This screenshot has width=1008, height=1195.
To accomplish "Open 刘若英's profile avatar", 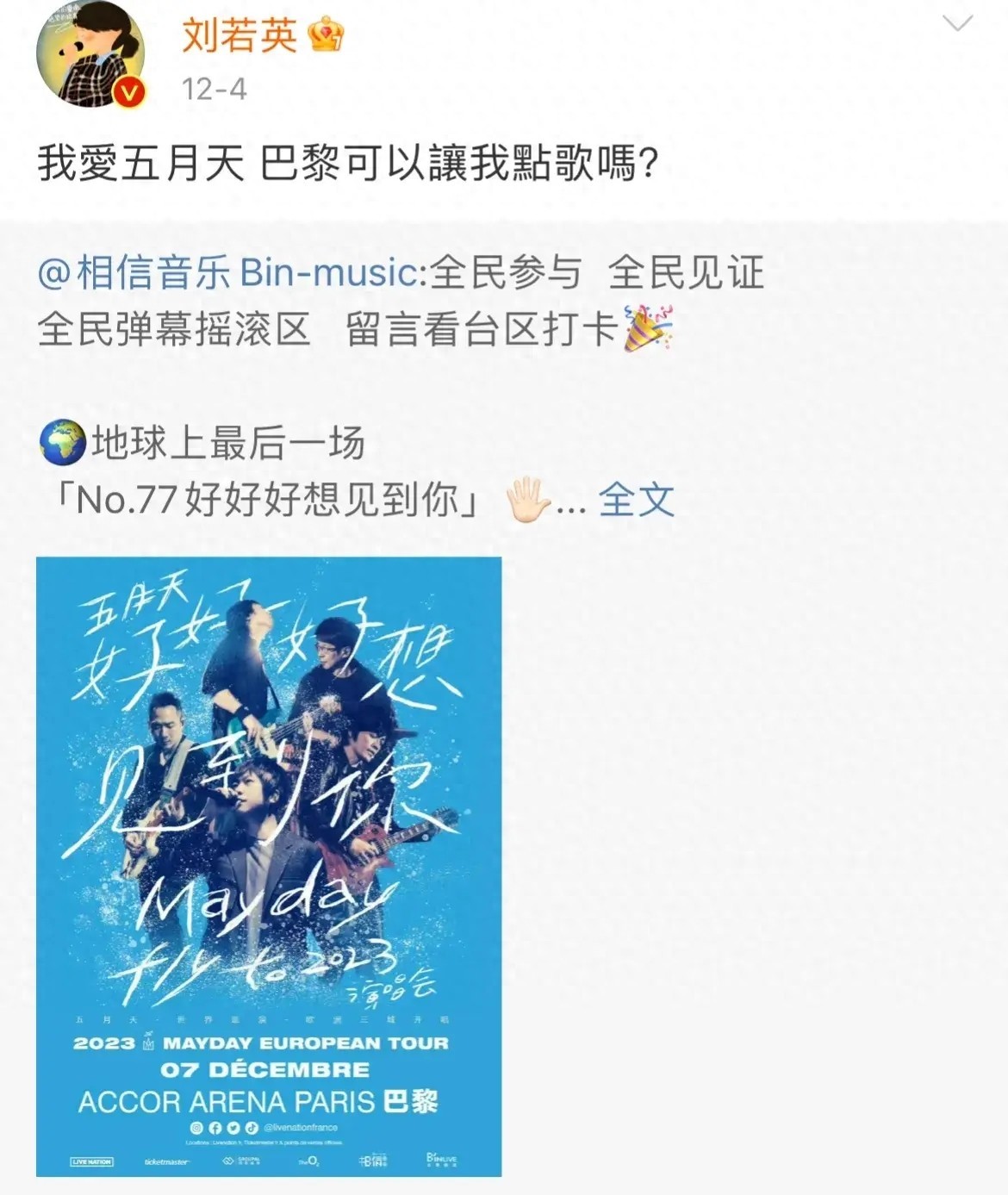I will click(90, 54).
